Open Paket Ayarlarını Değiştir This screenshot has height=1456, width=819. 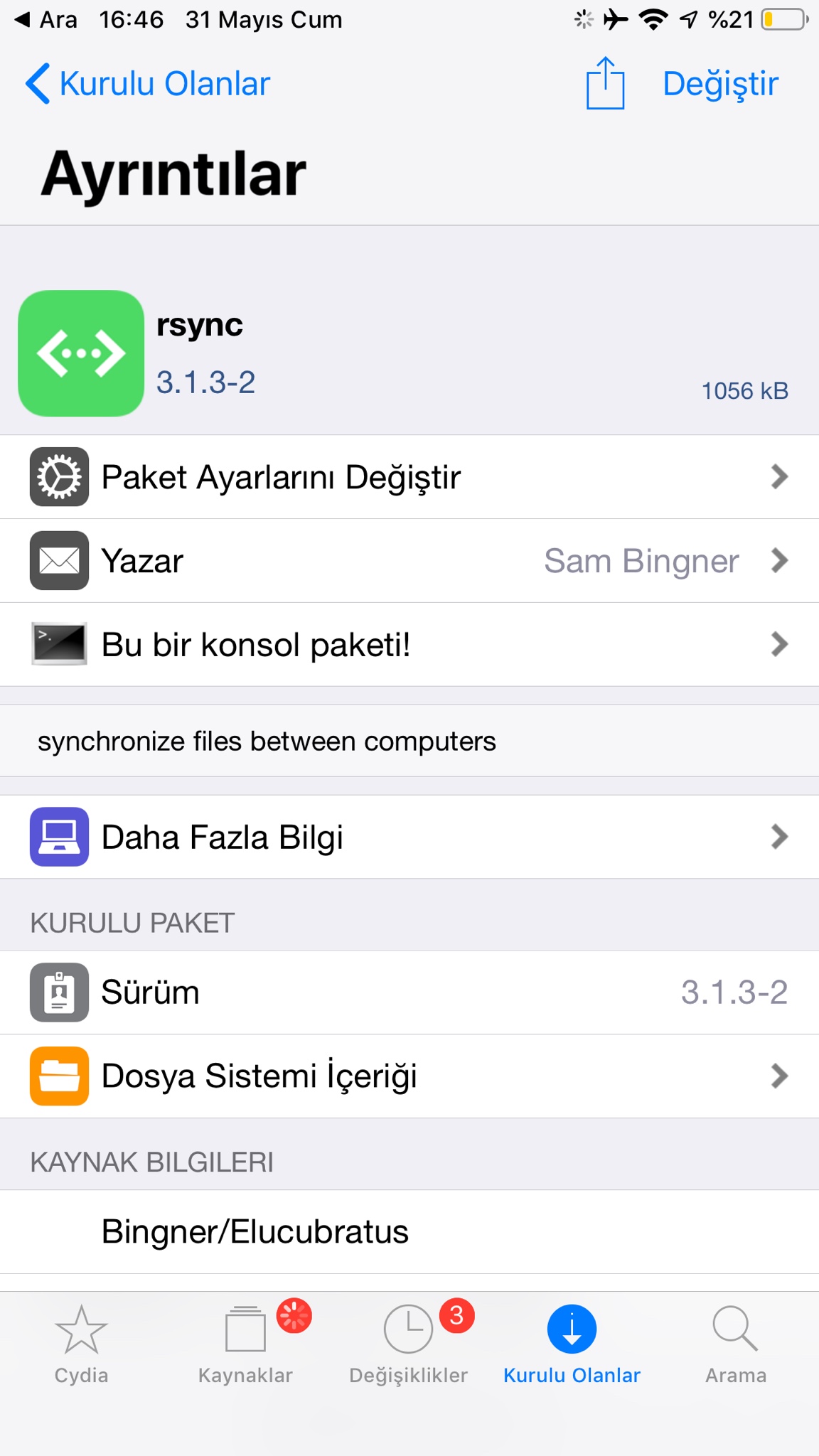click(409, 477)
